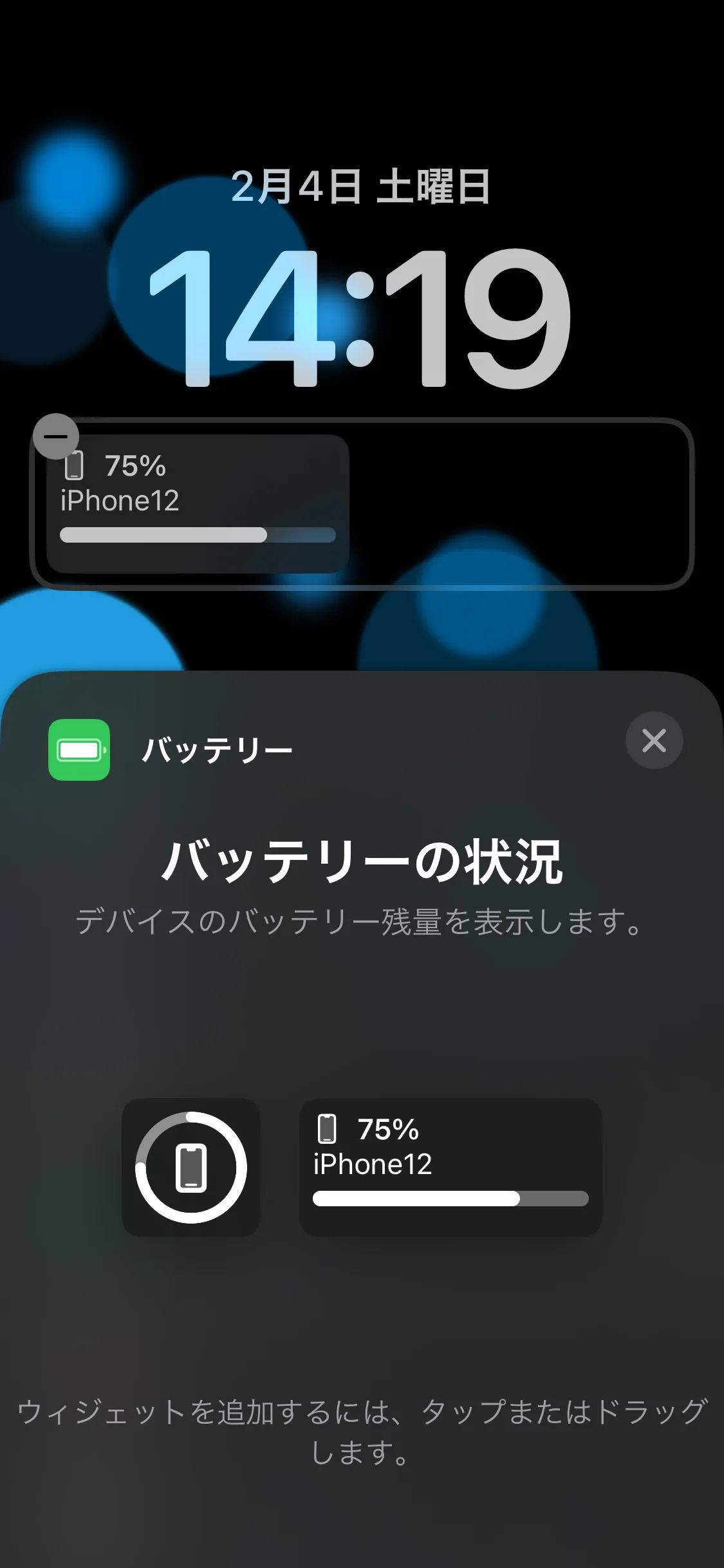Tap the 75% label in the battery widget
724x1568 pixels.
click(136, 466)
